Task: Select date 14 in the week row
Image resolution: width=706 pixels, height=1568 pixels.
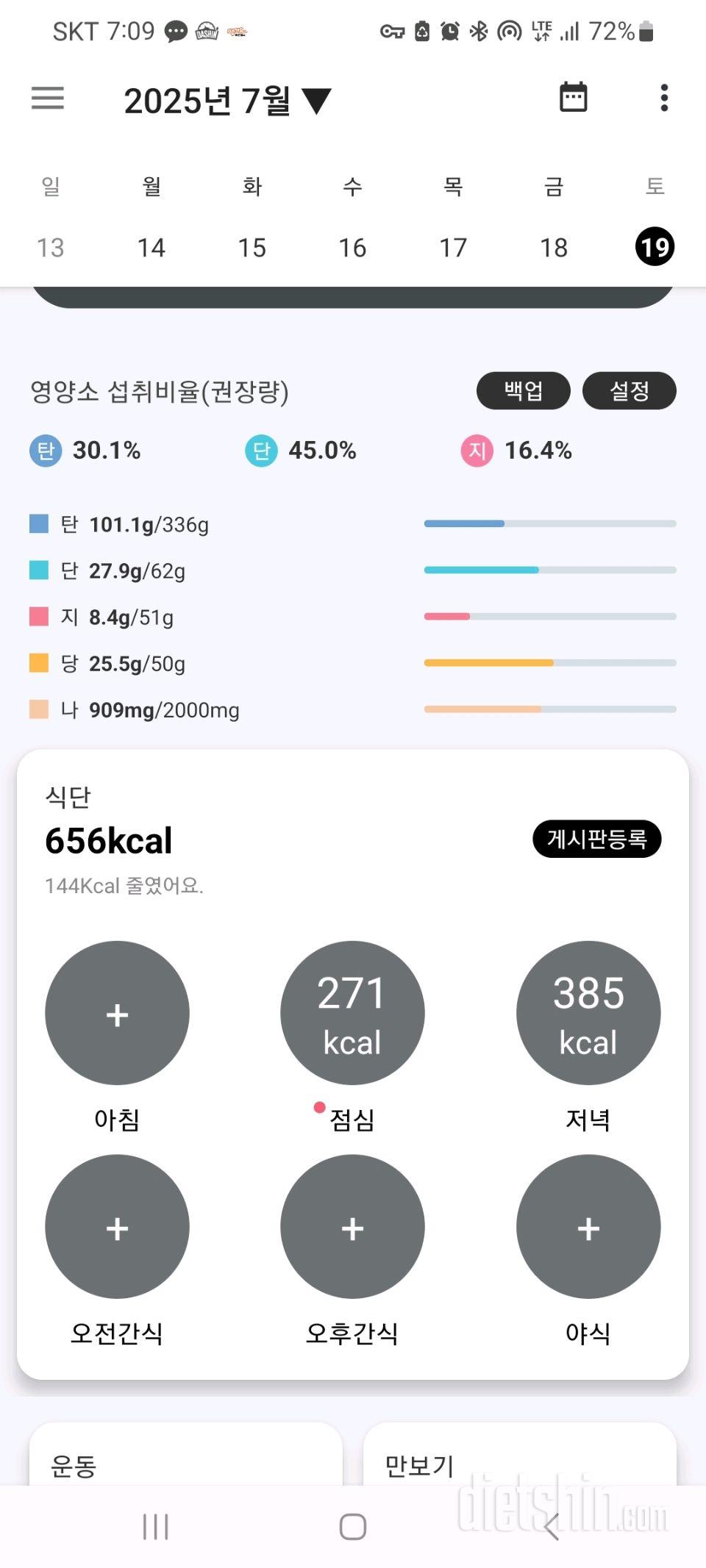Action: pyautogui.click(x=151, y=248)
